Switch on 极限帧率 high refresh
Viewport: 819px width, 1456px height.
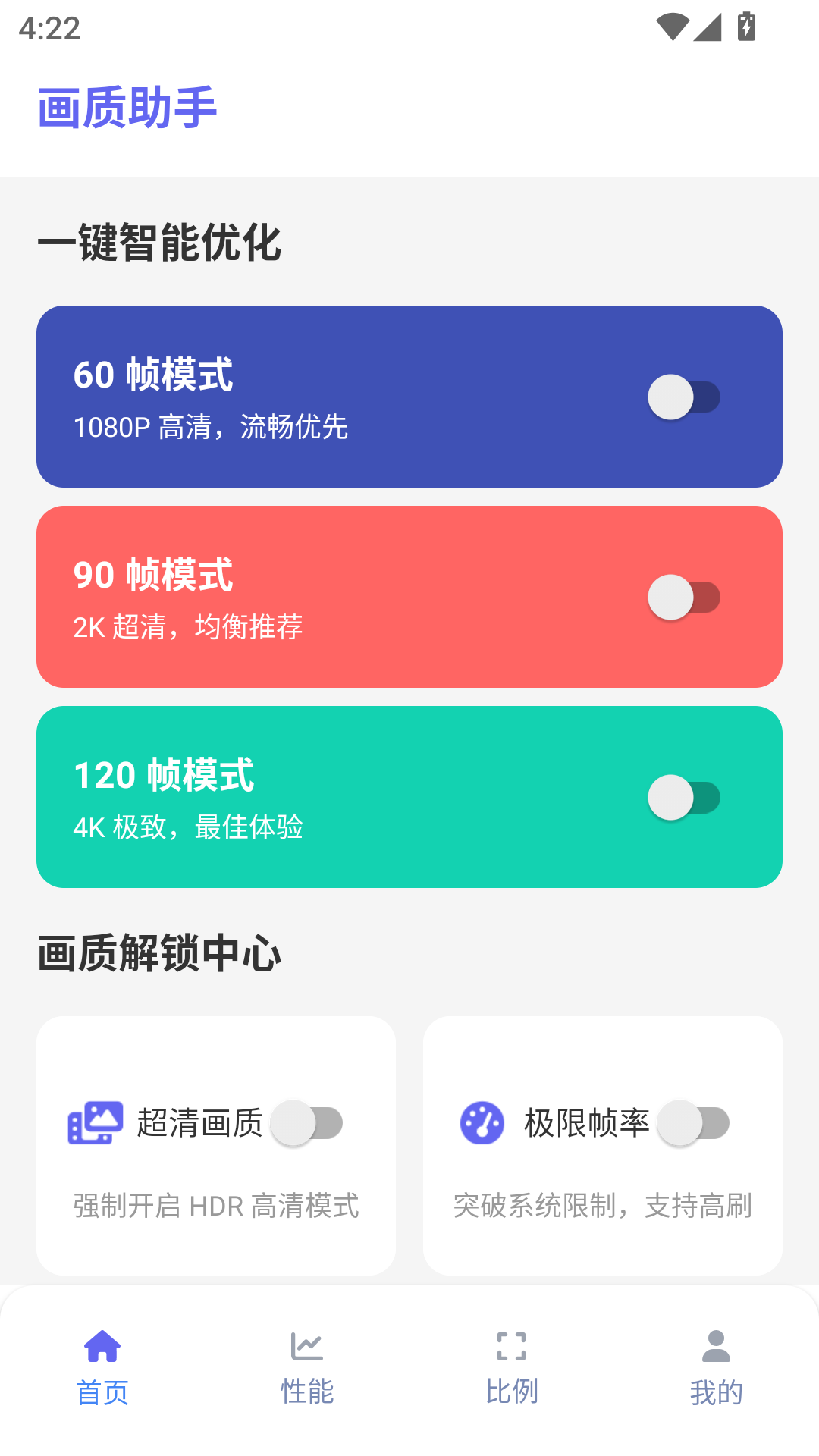pyautogui.click(x=692, y=1123)
